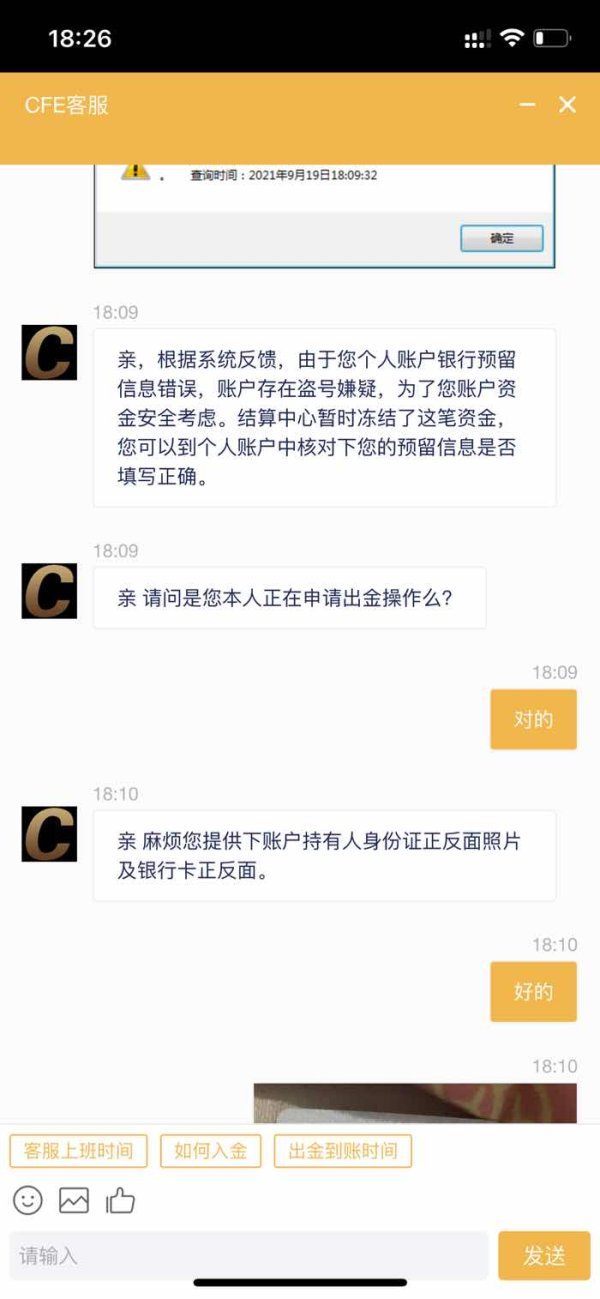Rate the service with the thumbs-up icon
The image size is (600, 1299).
[x=120, y=1200]
